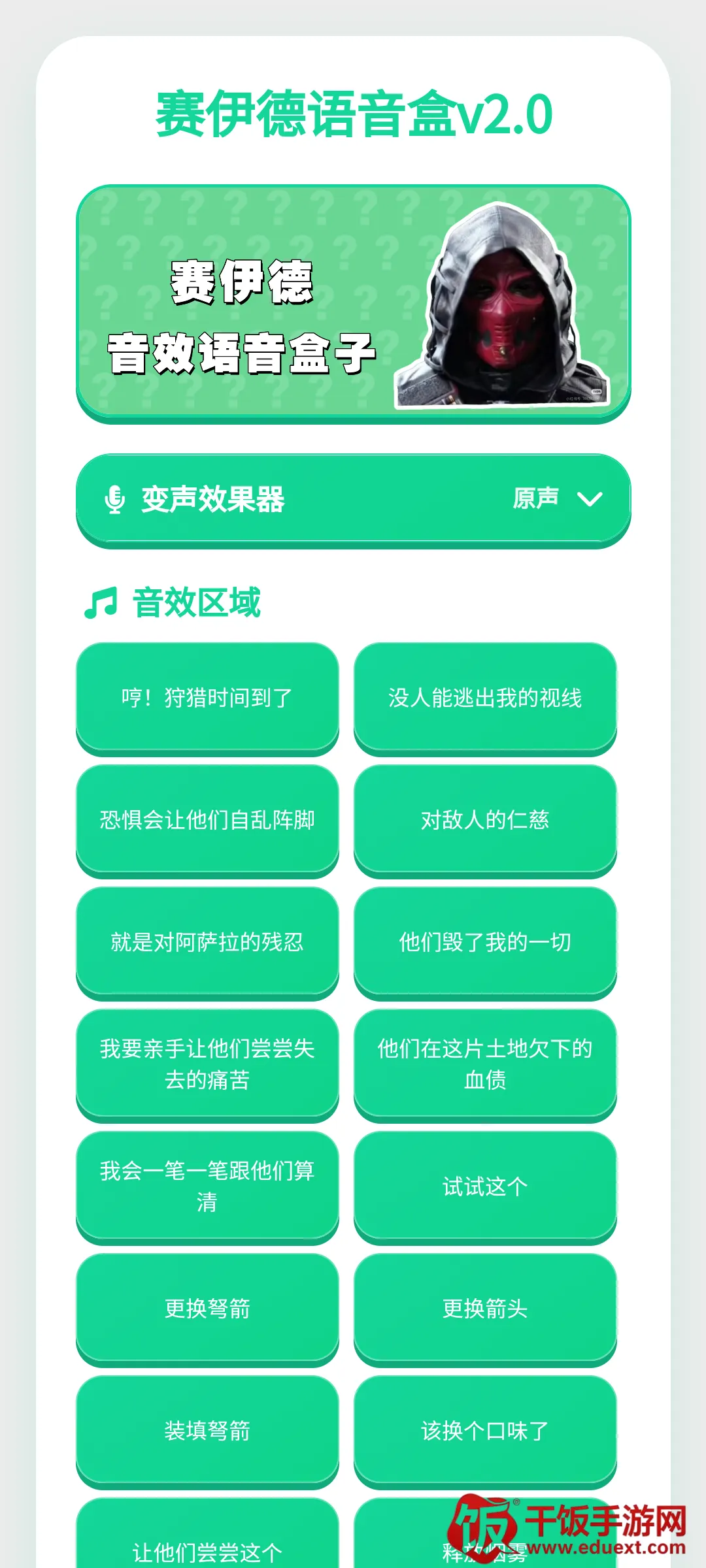Viewport: 706px width, 1568px height.
Task: Play the 装填弩箭 sound effect
Action: click(207, 1431)
